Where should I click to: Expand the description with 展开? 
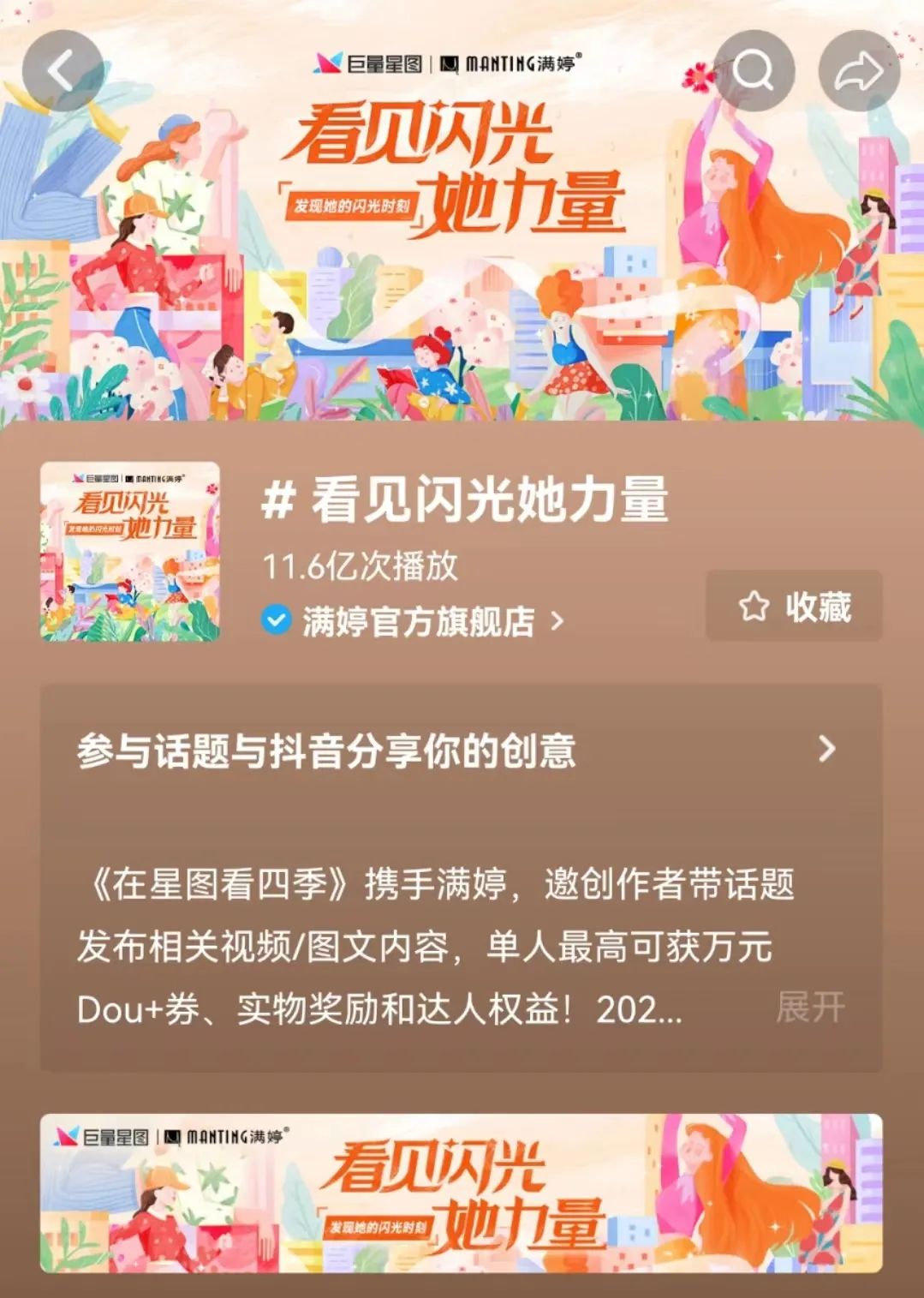coord(809,1008)
